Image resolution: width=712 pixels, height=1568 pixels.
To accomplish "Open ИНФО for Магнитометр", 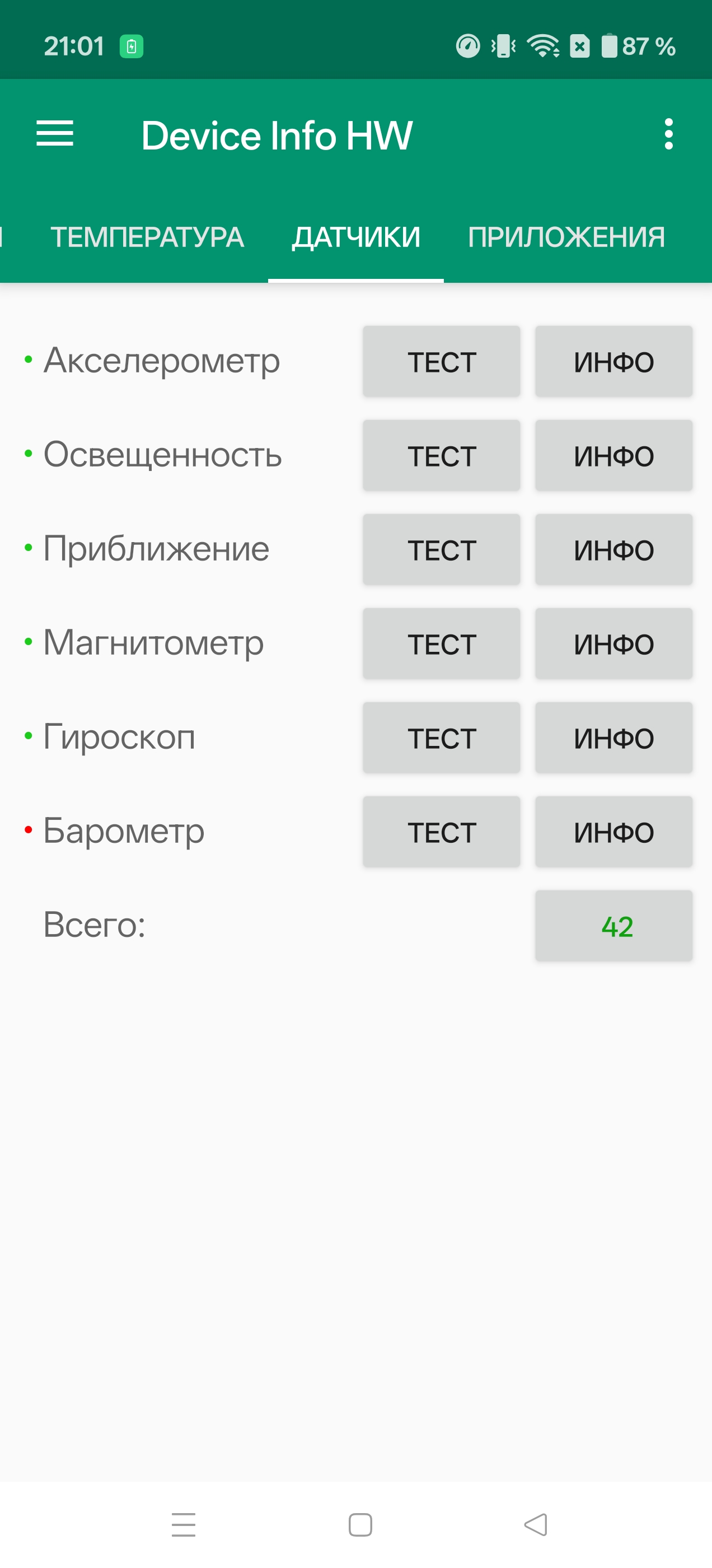I will pos(613,644).
